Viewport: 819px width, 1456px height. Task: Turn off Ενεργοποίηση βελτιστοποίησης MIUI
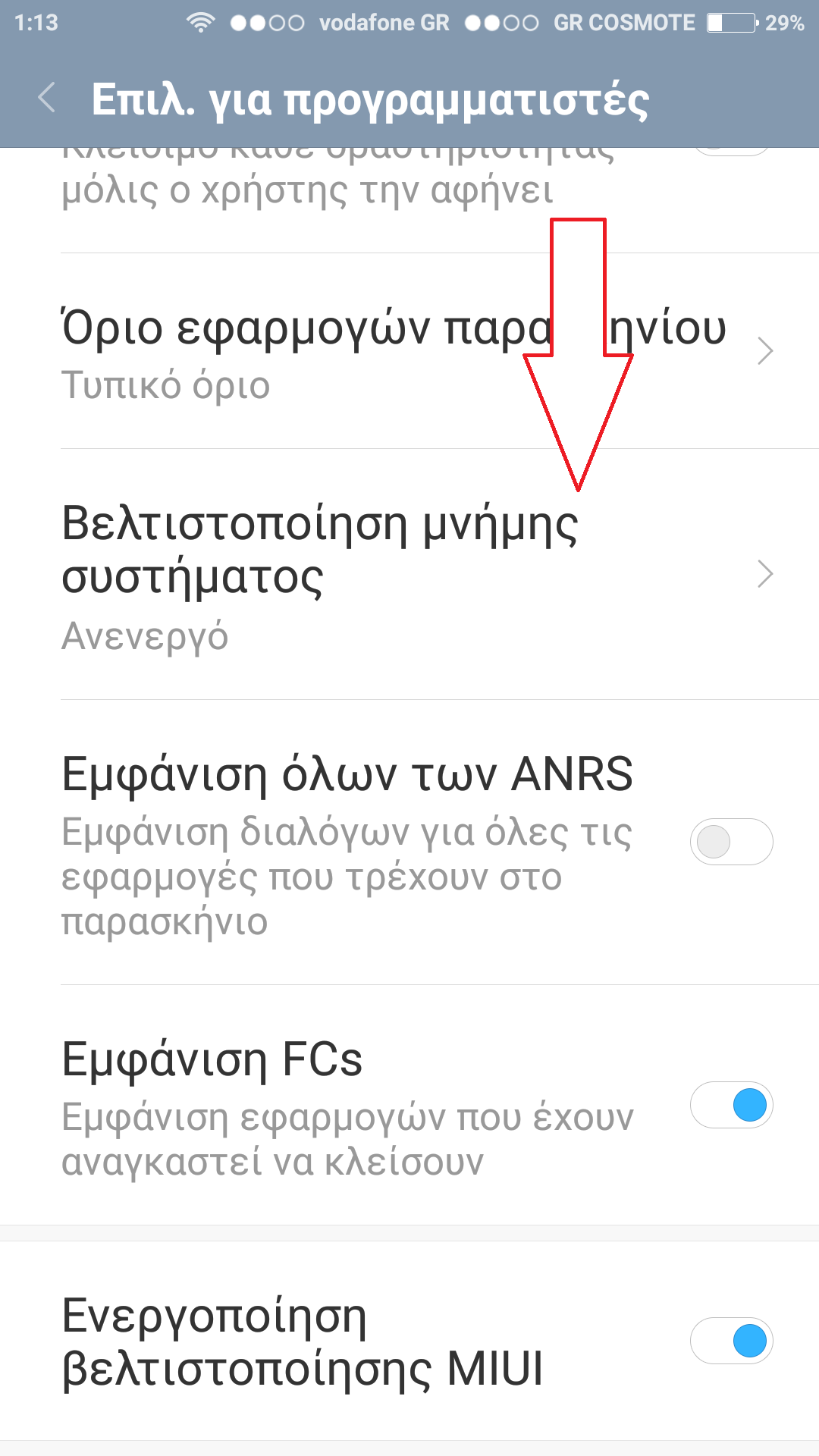731,1341
